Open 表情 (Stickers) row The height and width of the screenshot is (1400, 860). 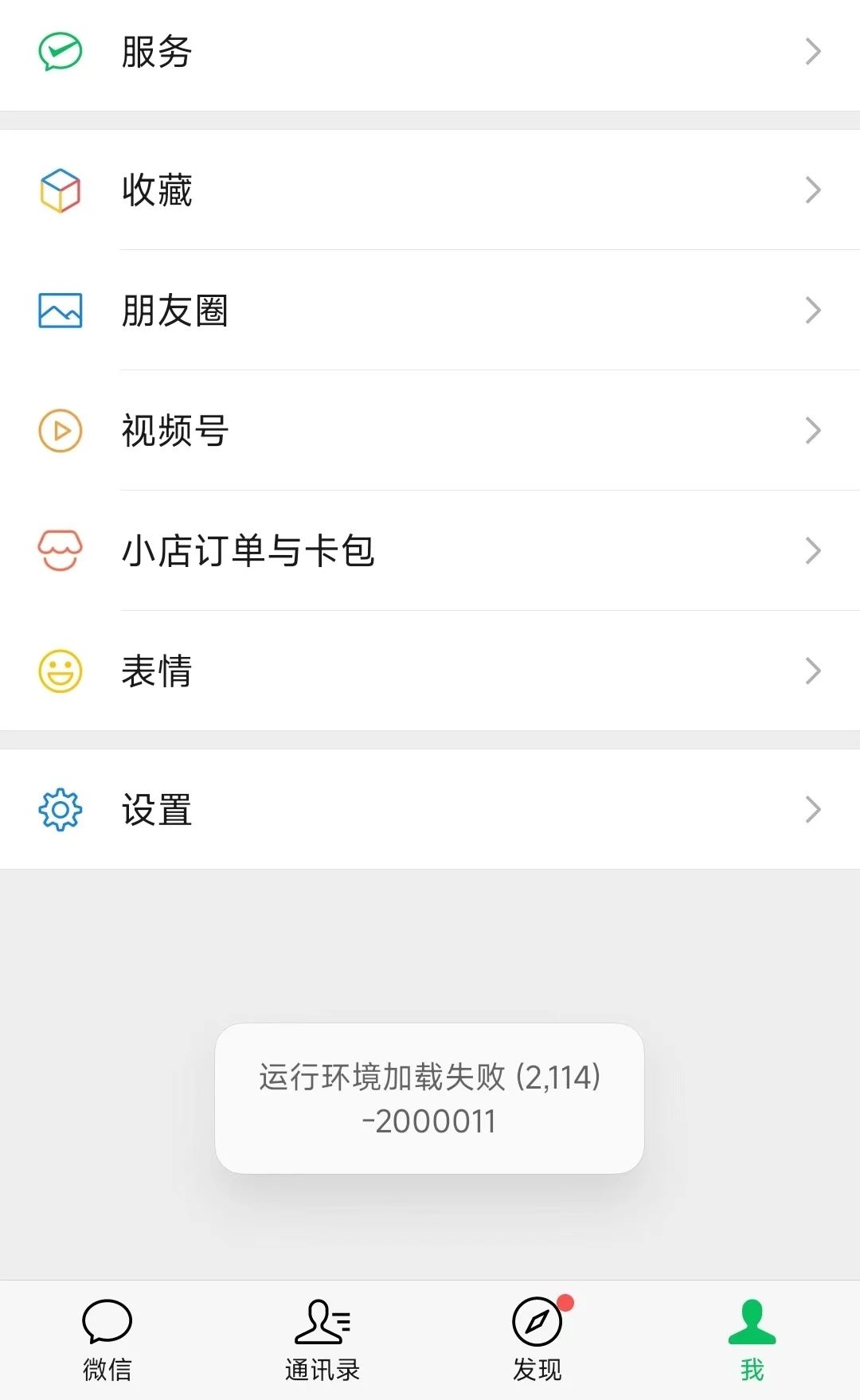430,671
